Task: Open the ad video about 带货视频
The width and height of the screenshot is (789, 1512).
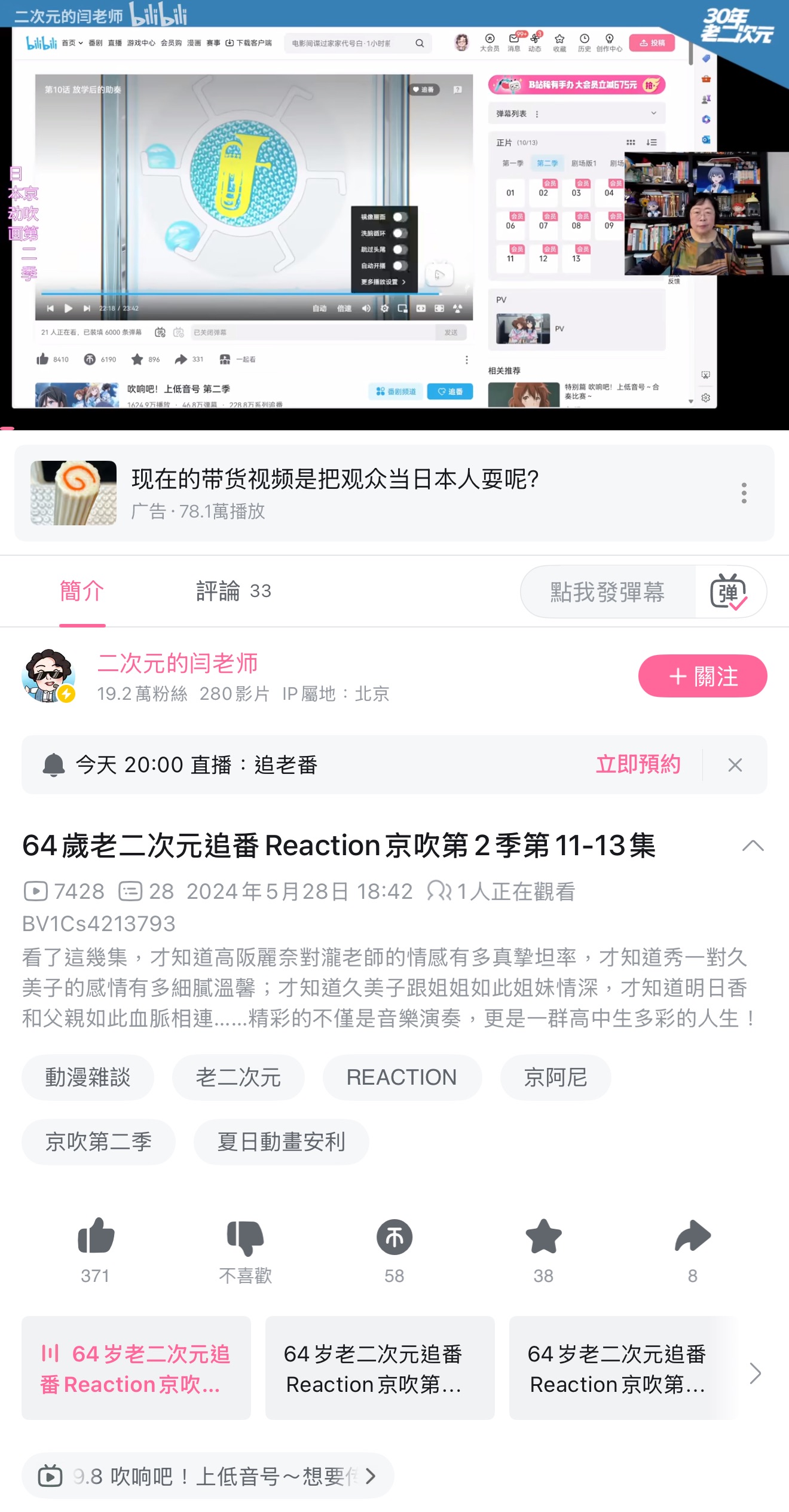Action: pos(335,492)
